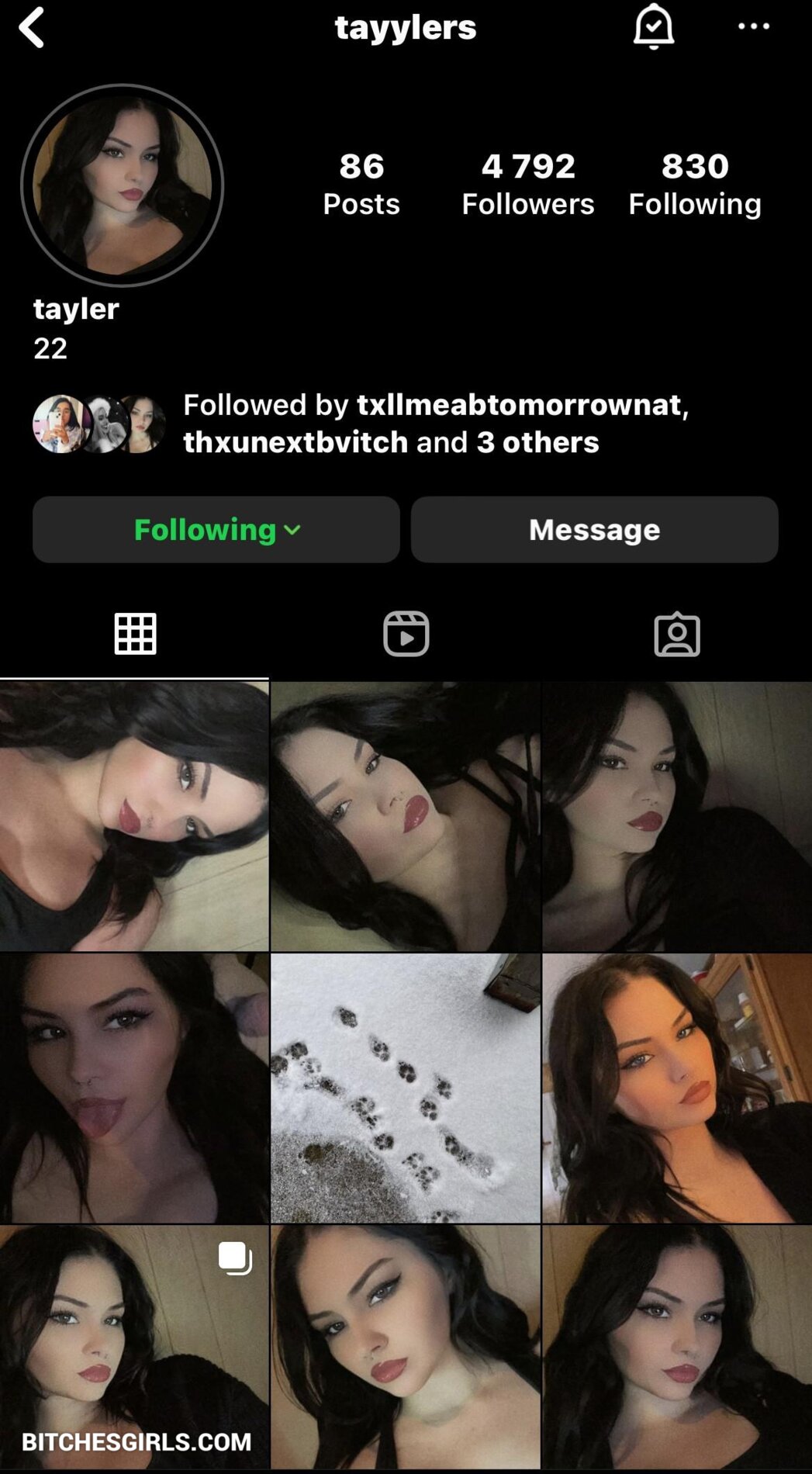Open notification bell settings for tayylers

(x=653, y=26)
